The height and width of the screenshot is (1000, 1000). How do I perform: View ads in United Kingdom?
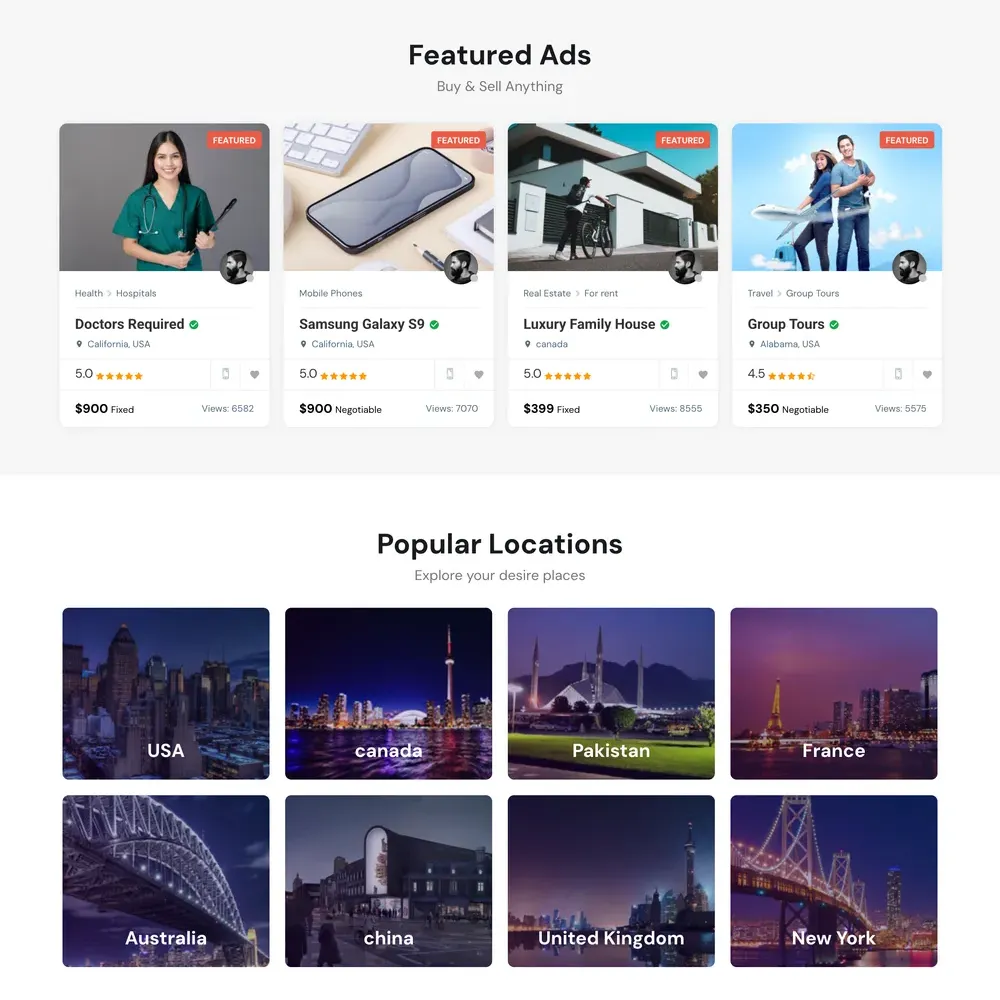point(611,881)
